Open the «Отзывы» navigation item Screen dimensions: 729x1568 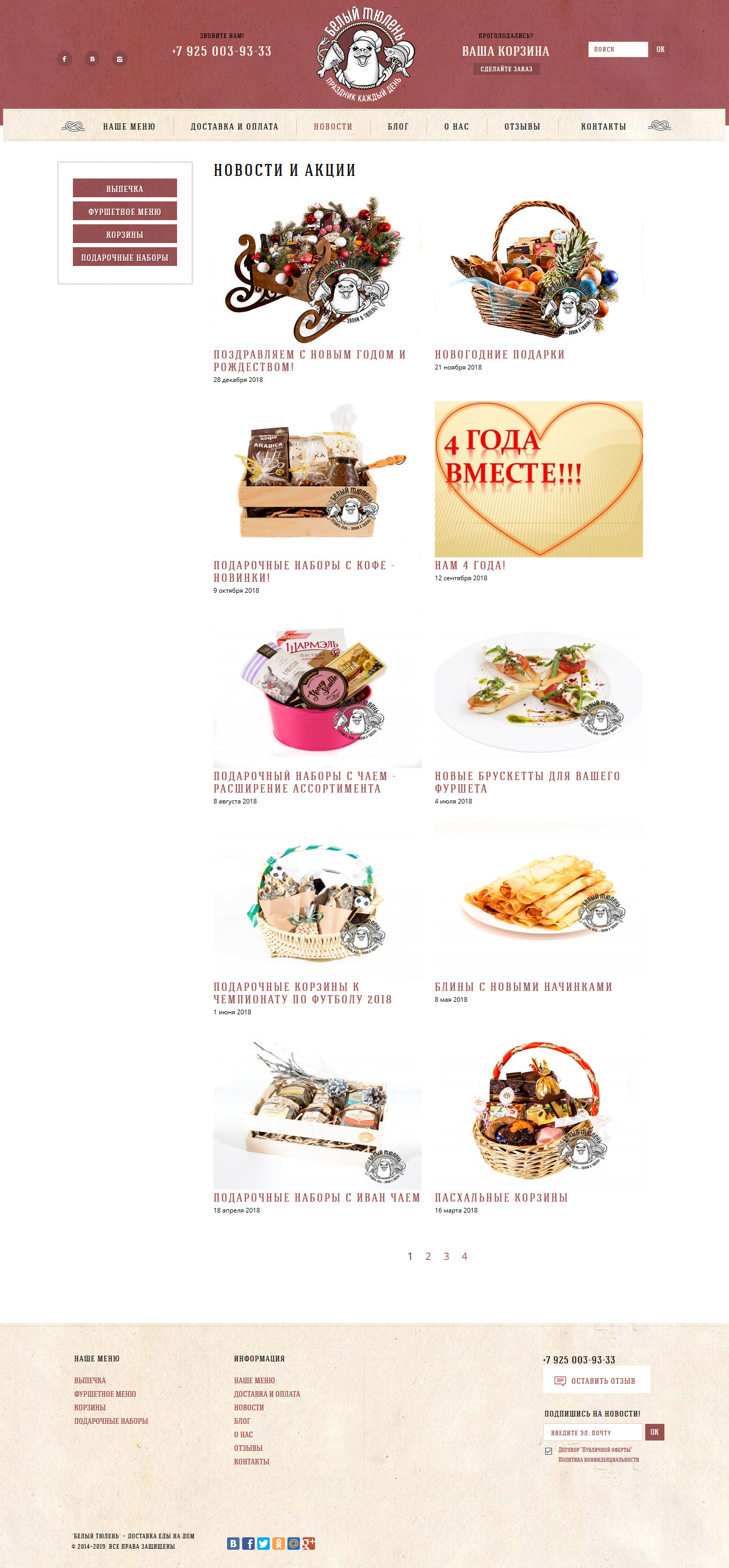click(522, 126)
